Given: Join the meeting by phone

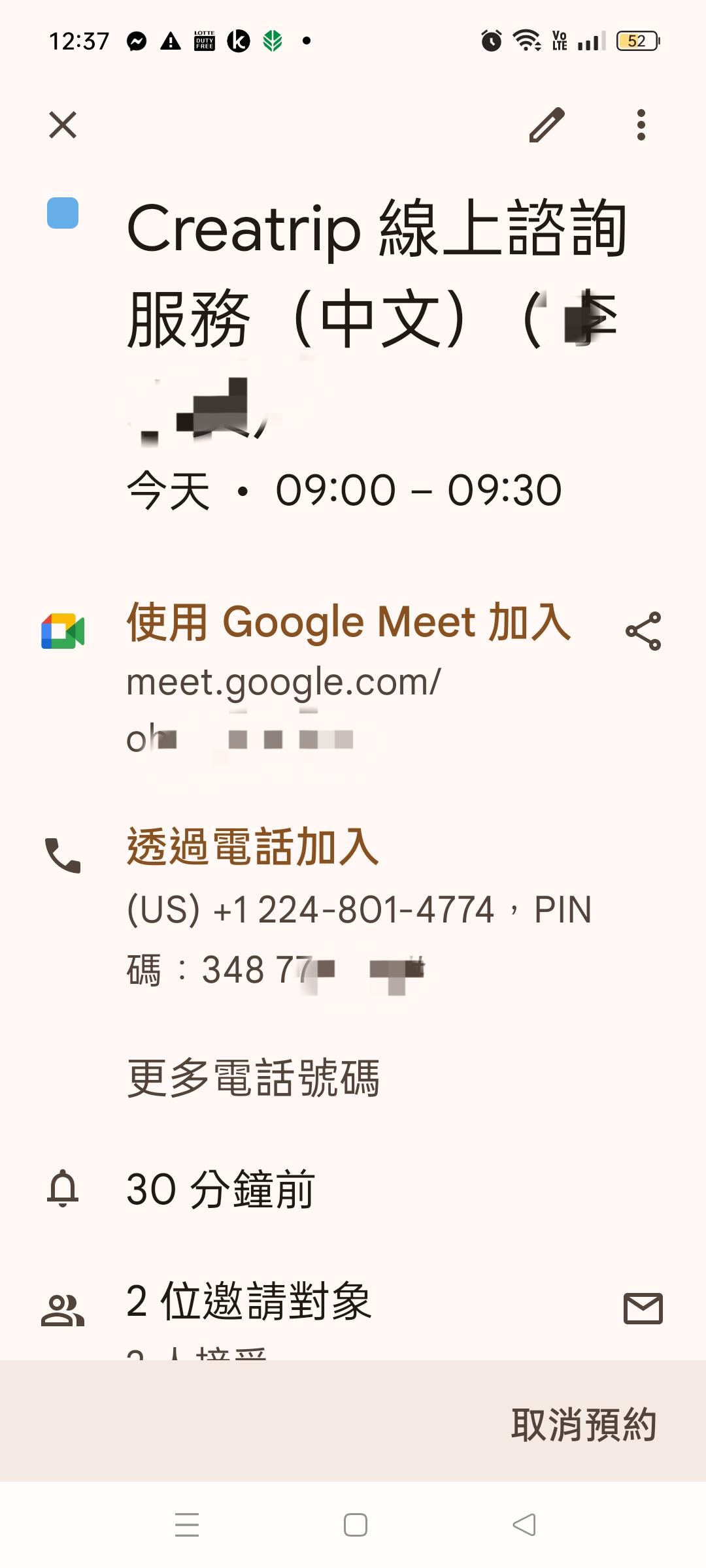Looking at the screenshot, I should click(252, 847).
